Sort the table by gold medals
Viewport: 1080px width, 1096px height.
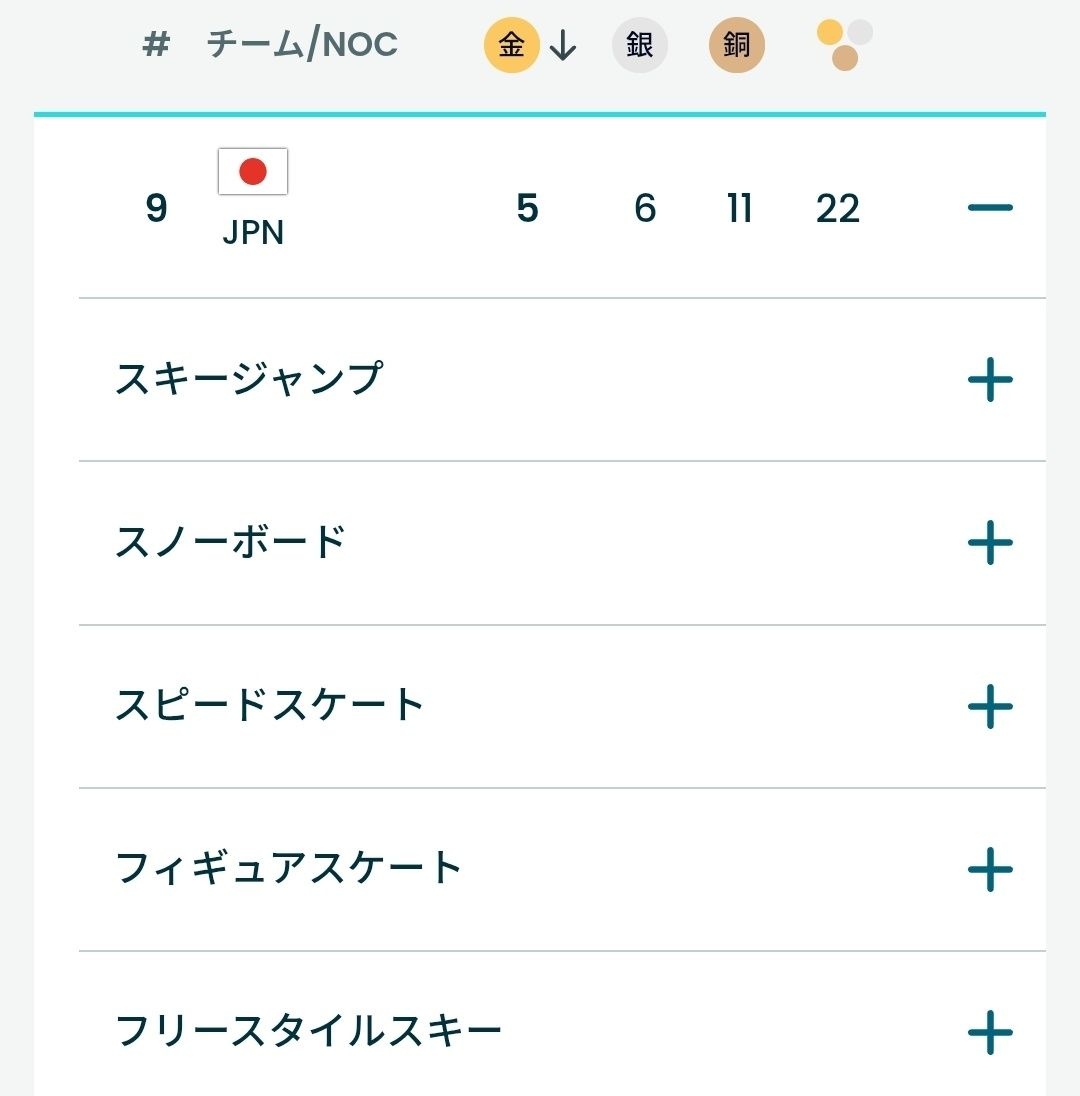(512, 46)
